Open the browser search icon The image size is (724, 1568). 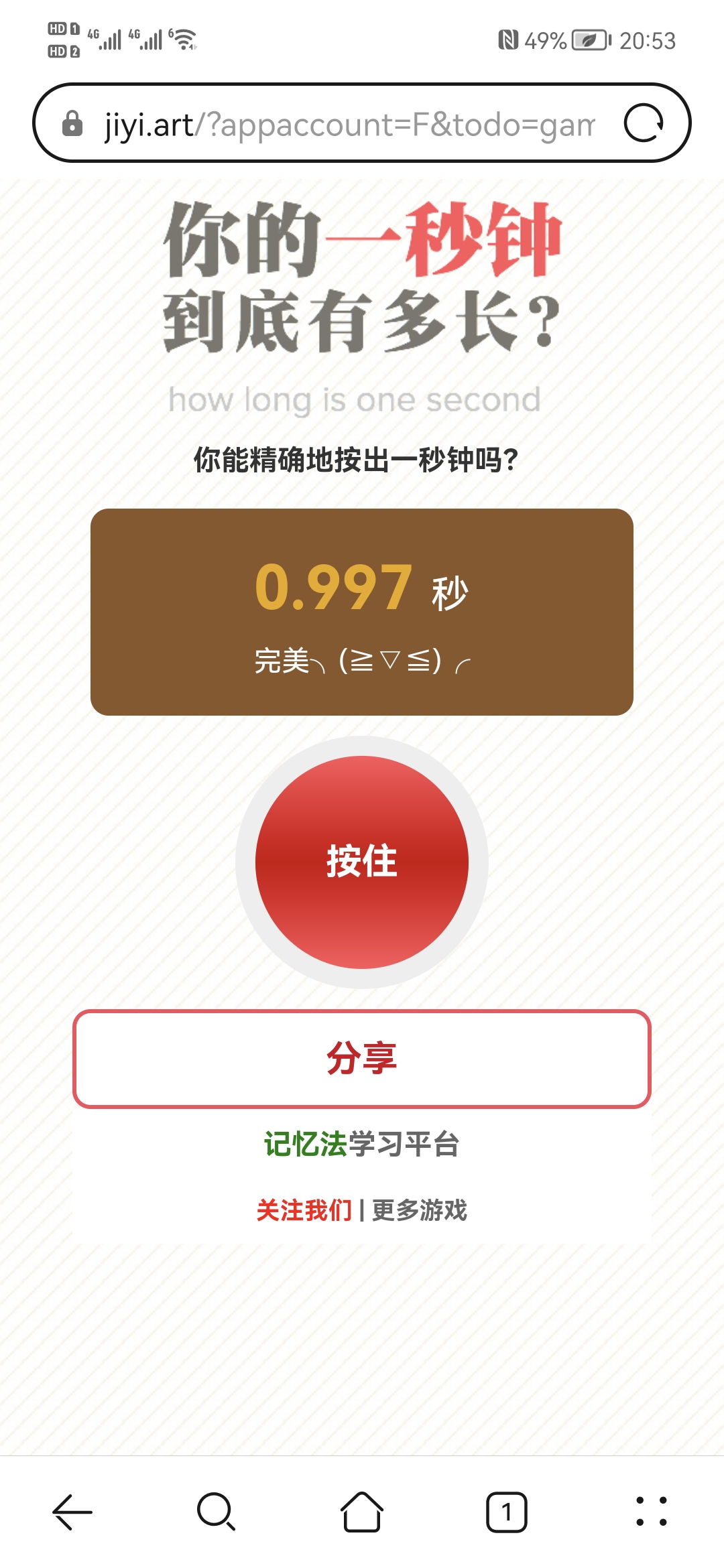coord(217,1512)
